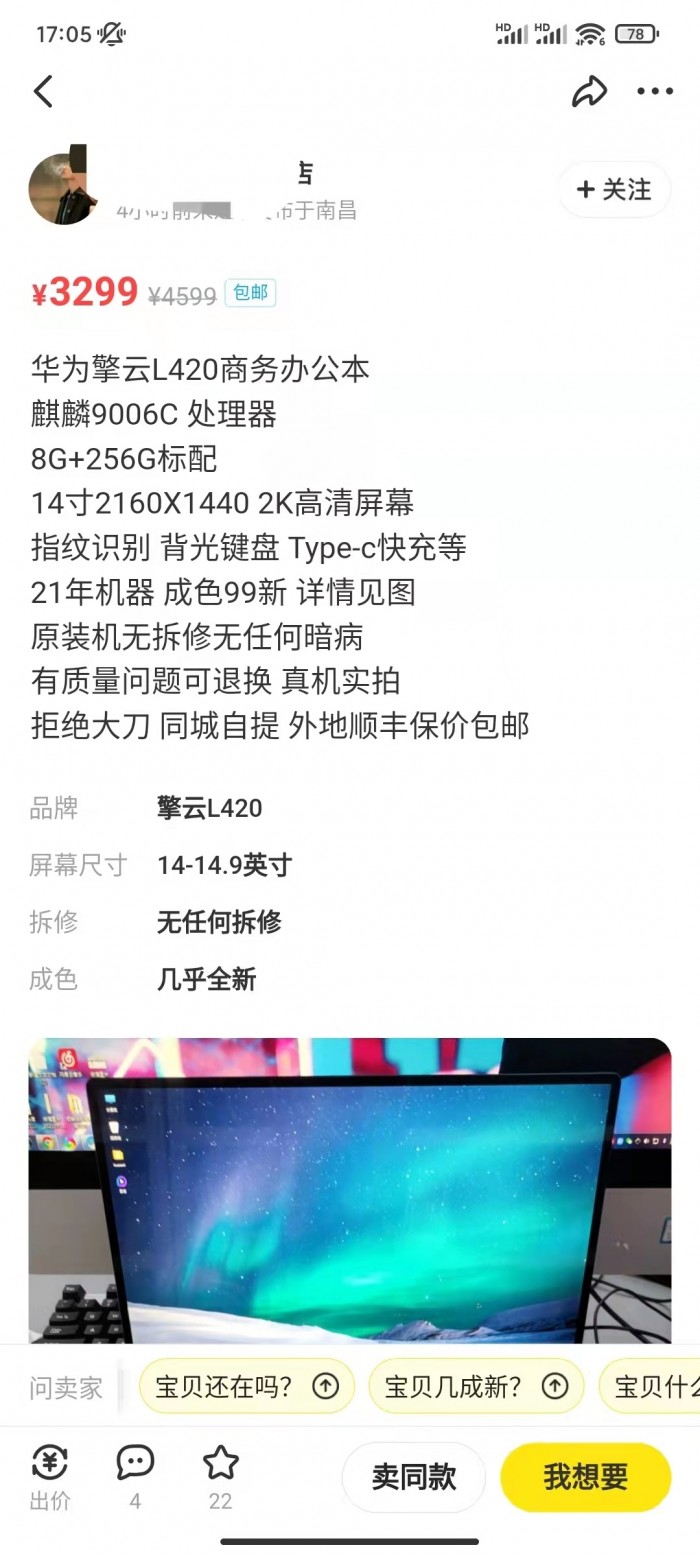Viewport: 700px width, 1556px height.
Task: Tap 我想要 to buy this item
Action: click(x=585, y=1477)
